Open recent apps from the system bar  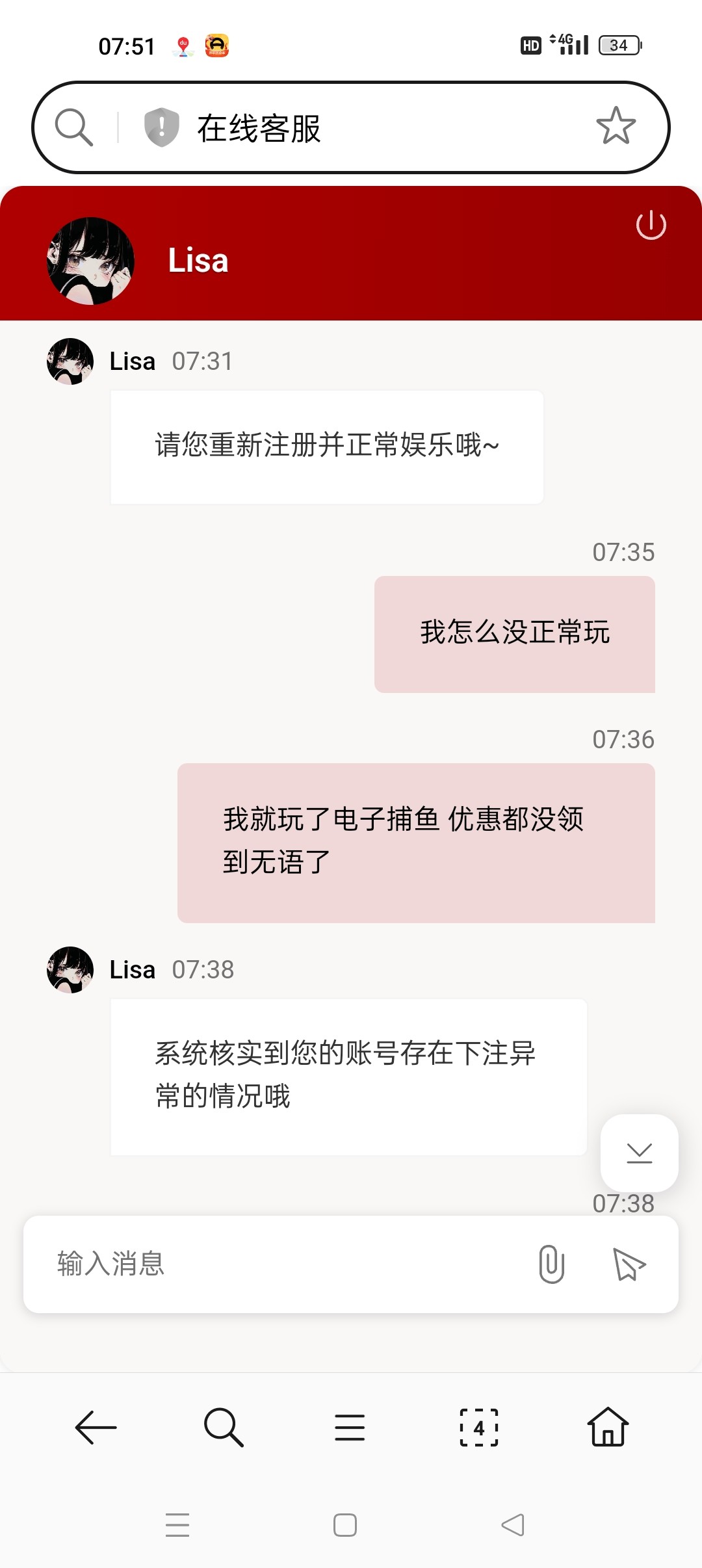point(177,1525)
